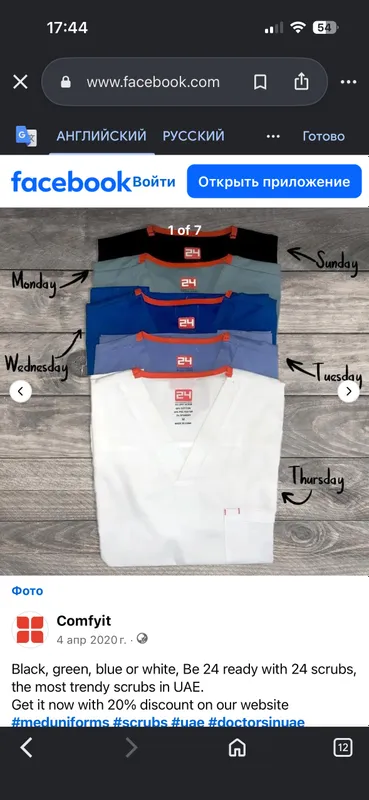Select АНГЛИЙСКИЙ translation language
This screenshot has height=800, width=369.
pyautogui.click(x=101, y=136)
